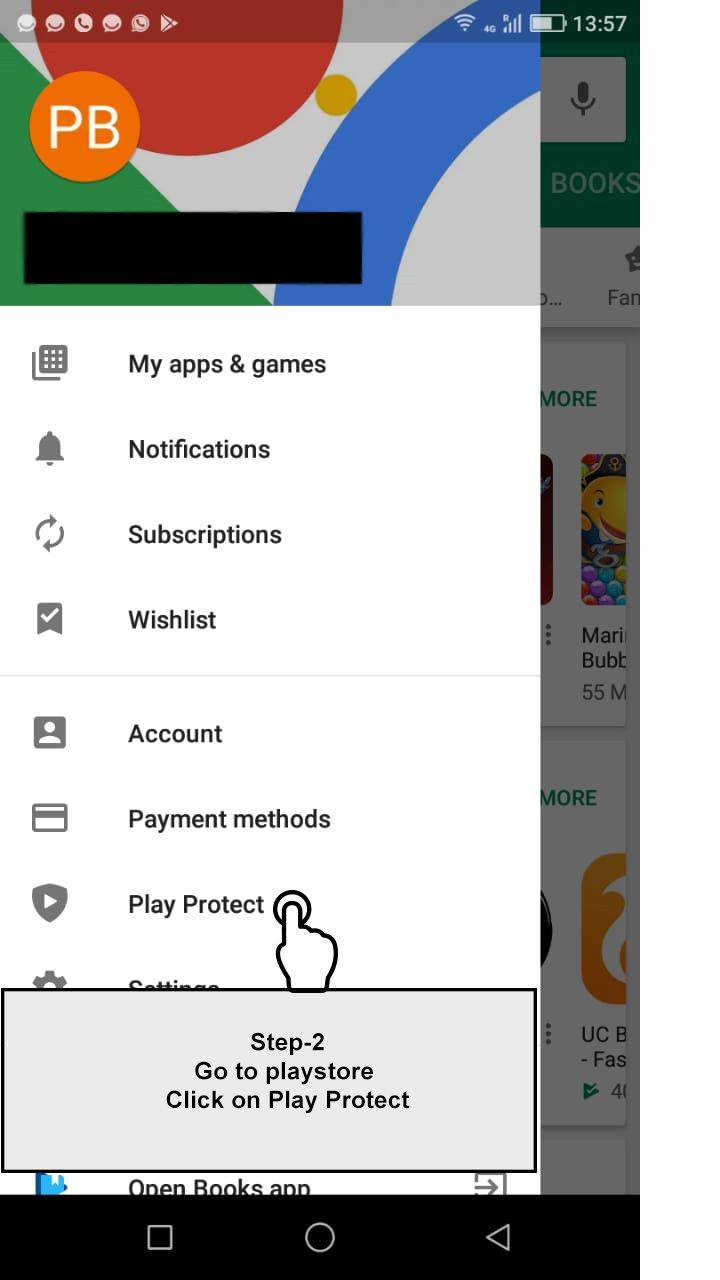This screenshot has width=720, height=1280.
Task: Start voice search with the microphone
Action: (583, 99)
